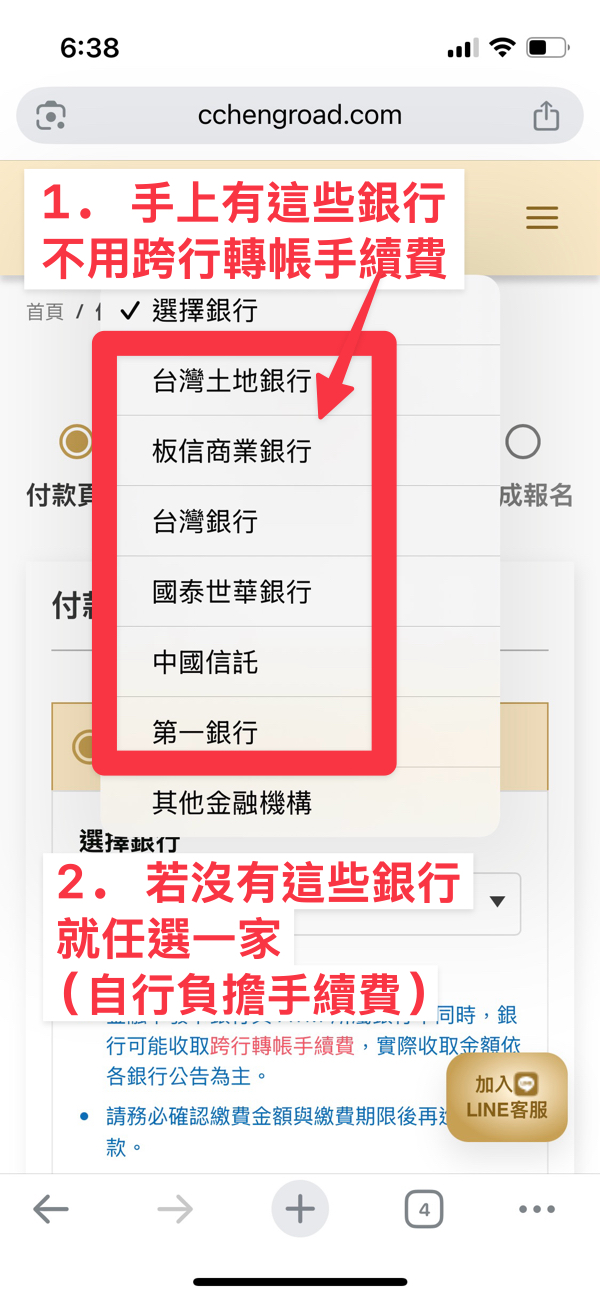This screenshot has width=600, height=1299.
Task: Choose 中國信託 from the list
Action: point(205,662)
